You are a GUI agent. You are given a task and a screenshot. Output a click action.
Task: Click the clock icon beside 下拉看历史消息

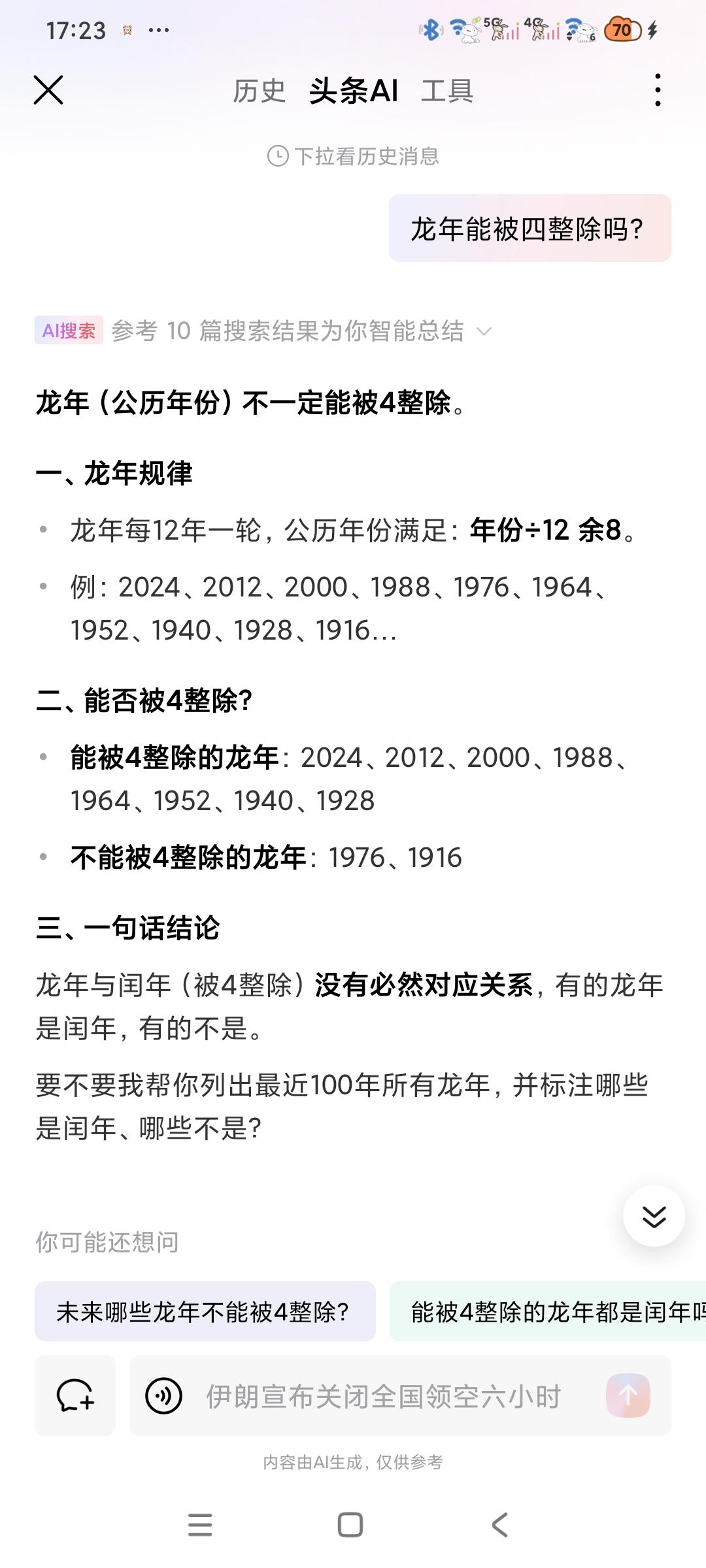277,157
